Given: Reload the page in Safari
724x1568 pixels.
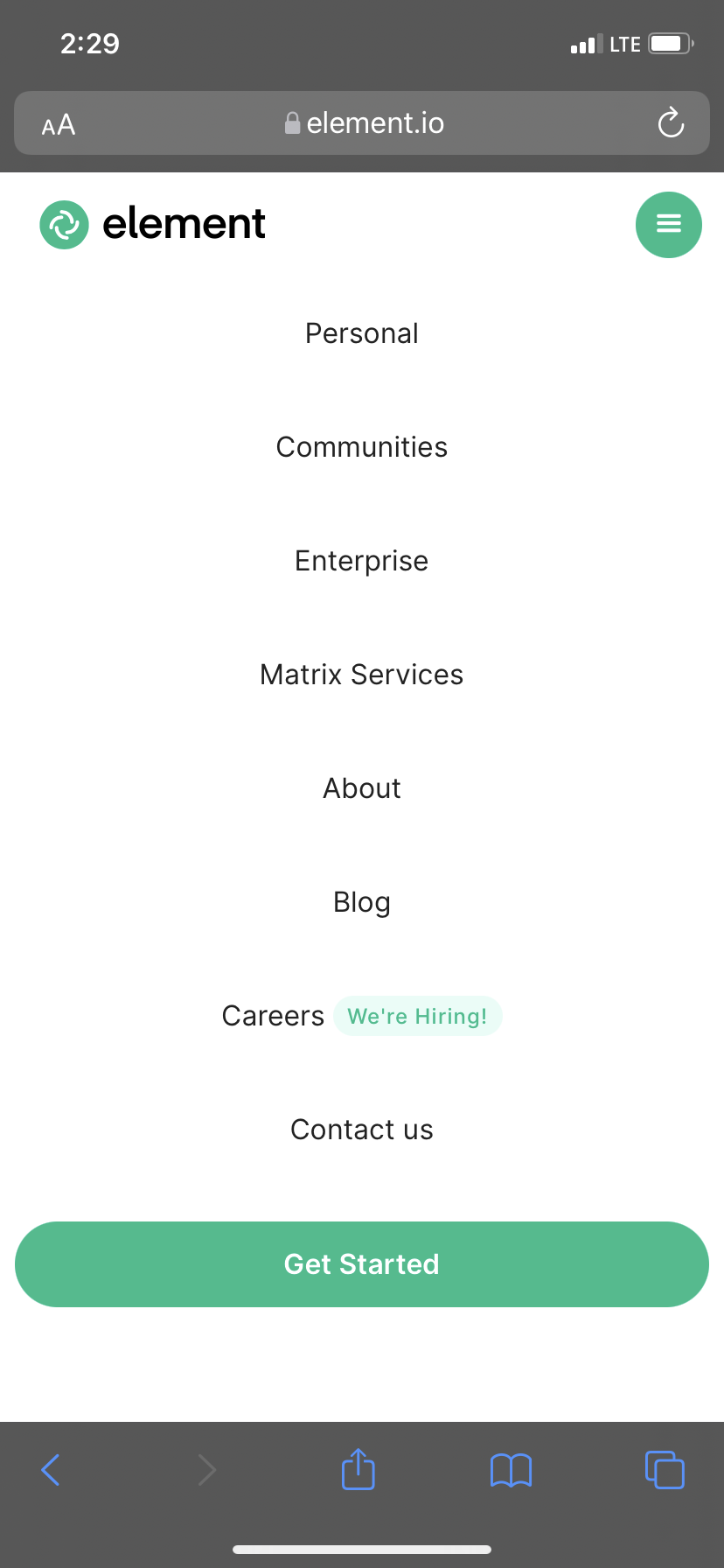Looking at the screenshot, I should tap(671, 123).
